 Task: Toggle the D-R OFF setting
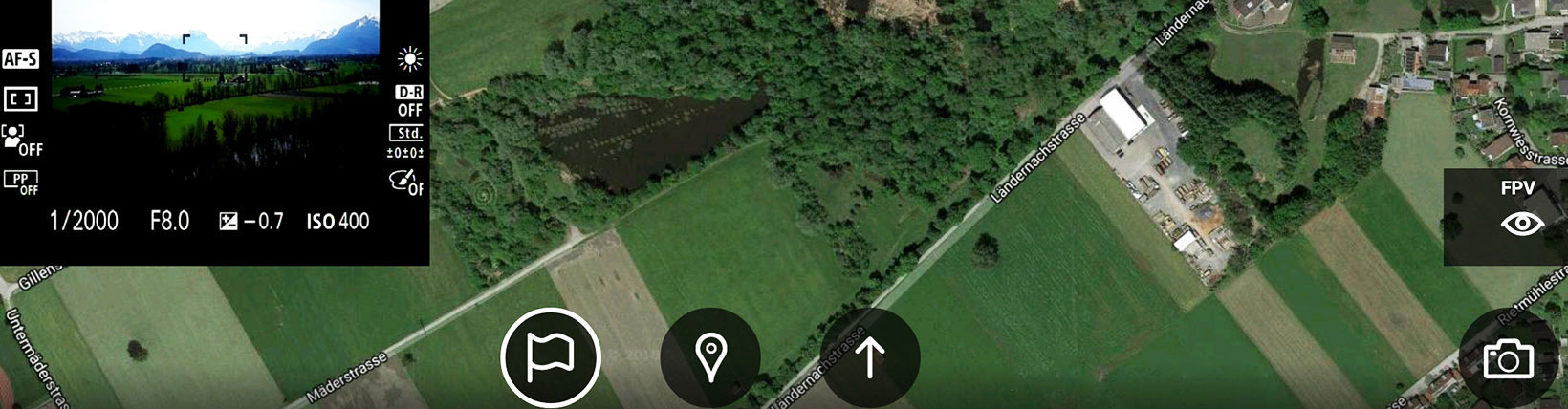pyautogui.click(x=409, y=100)
